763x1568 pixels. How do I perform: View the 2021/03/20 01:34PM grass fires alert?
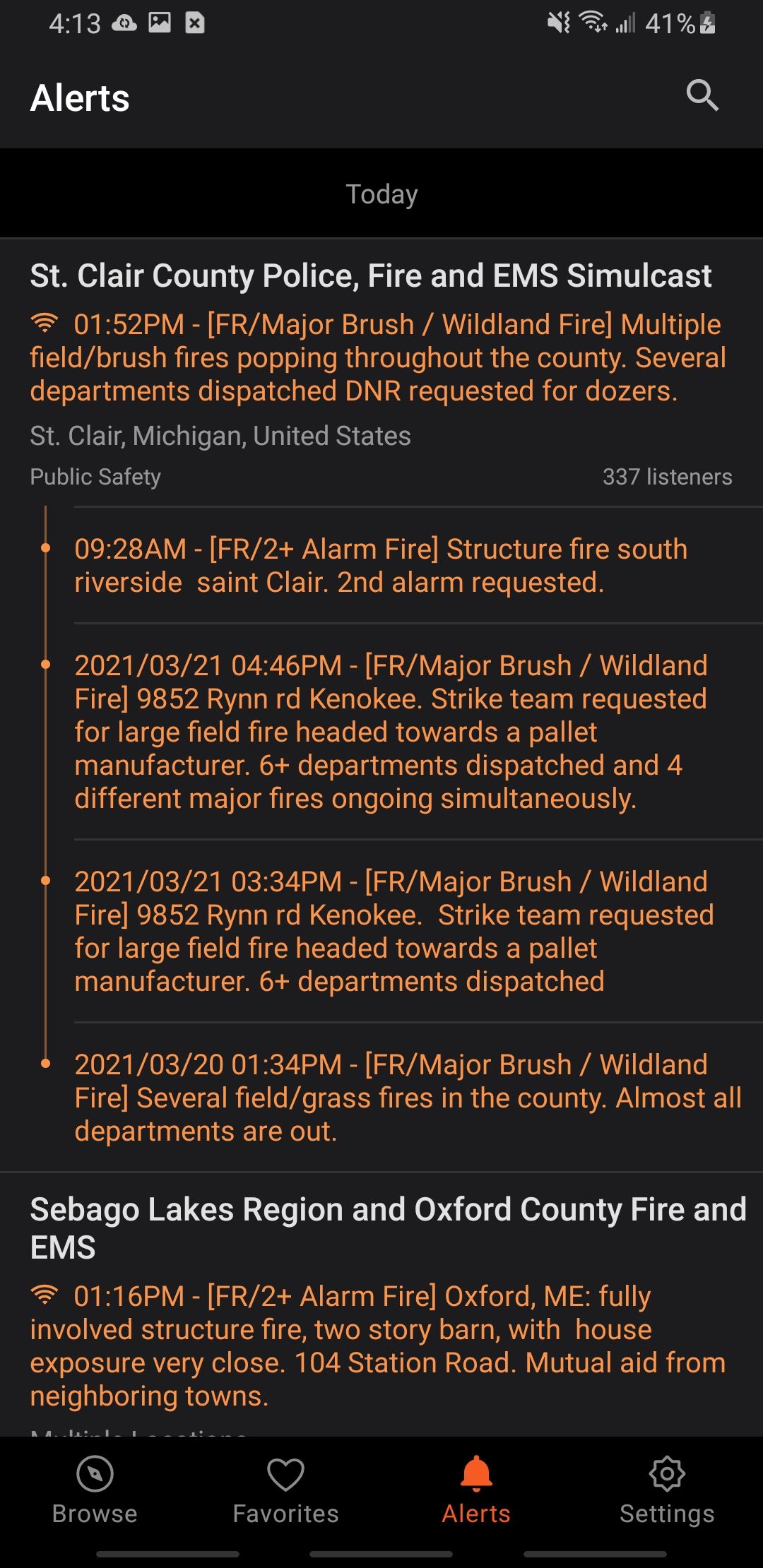point(408,1098)
